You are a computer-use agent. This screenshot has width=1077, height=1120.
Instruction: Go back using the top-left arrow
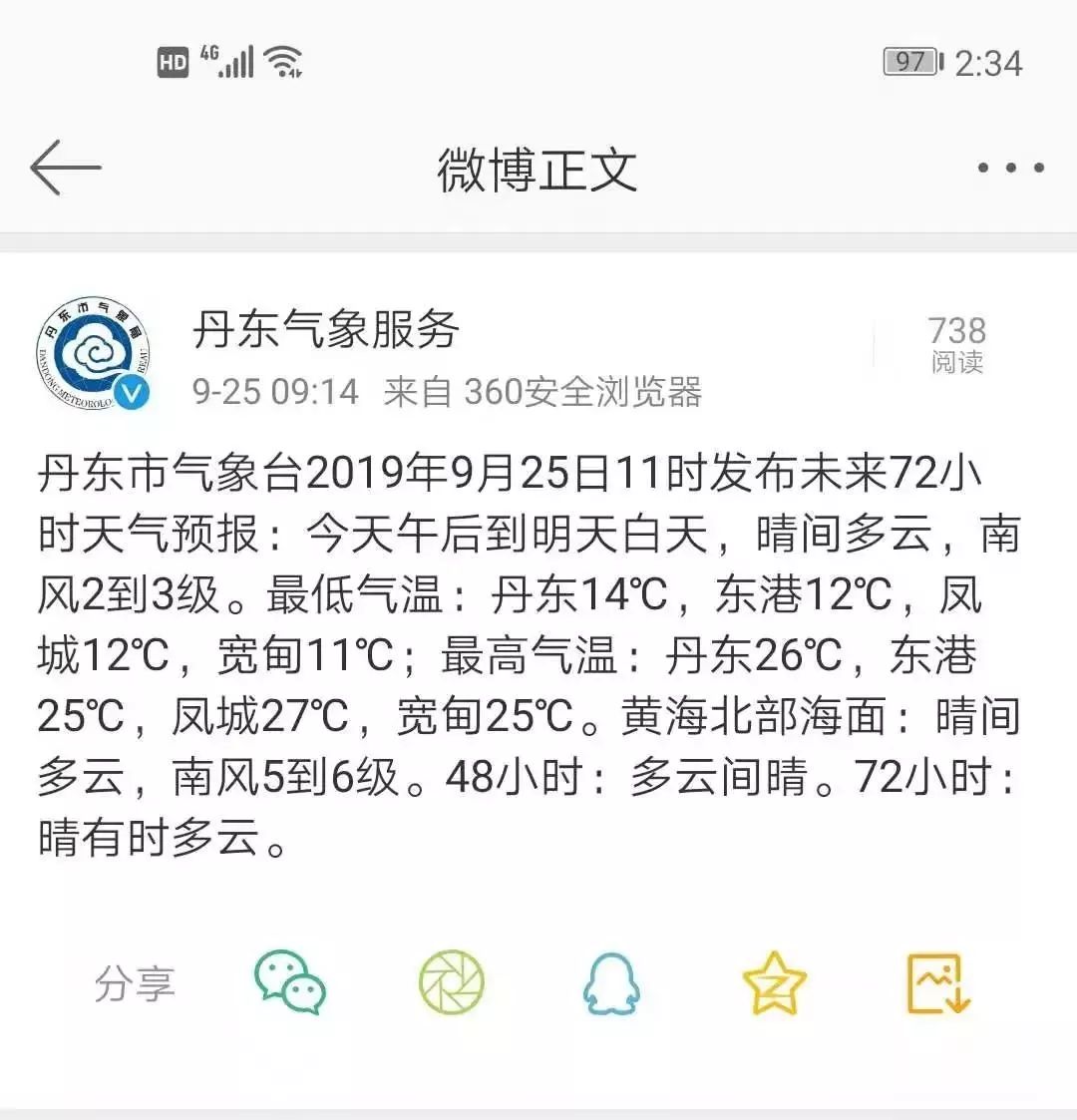(66, 168)
